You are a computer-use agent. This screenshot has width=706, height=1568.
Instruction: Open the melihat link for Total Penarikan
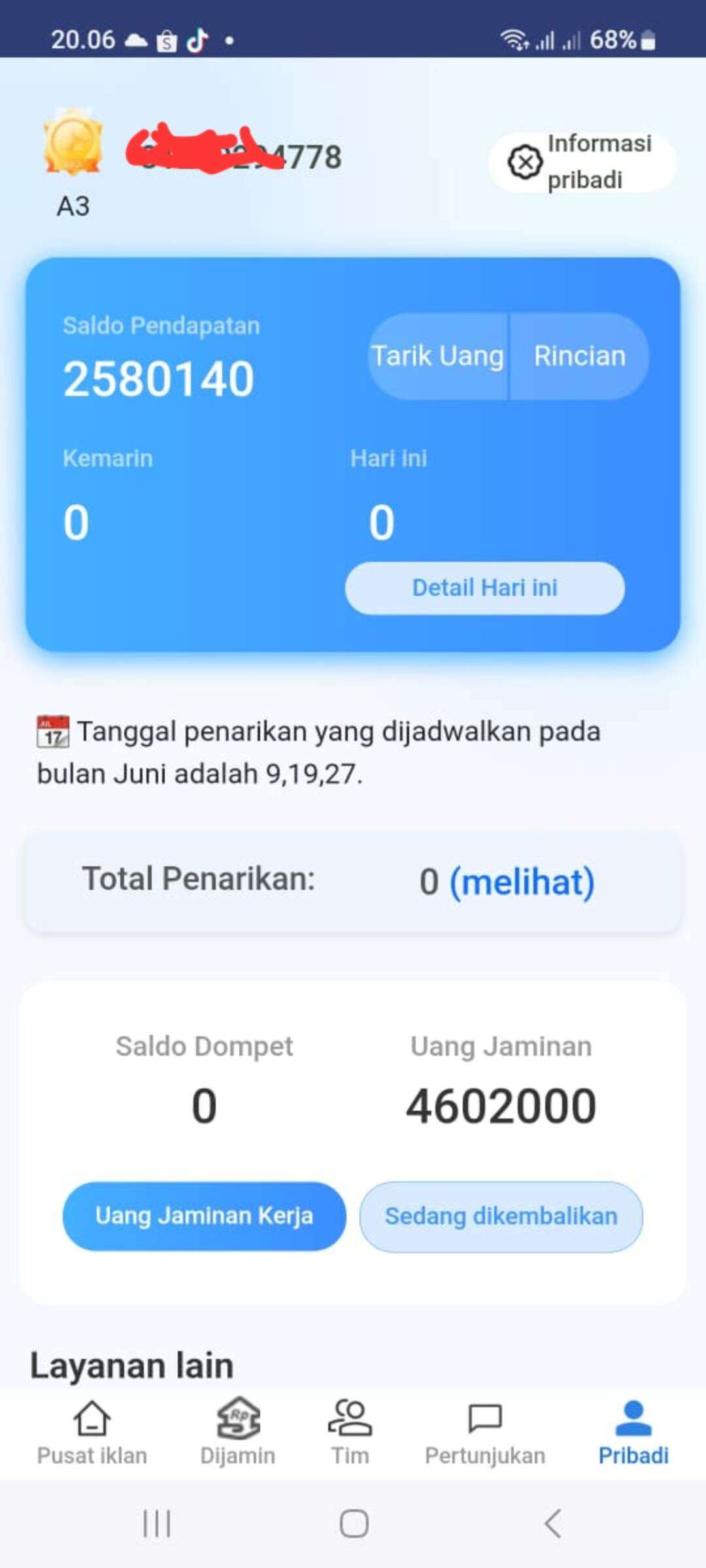(x=522, y=881)
